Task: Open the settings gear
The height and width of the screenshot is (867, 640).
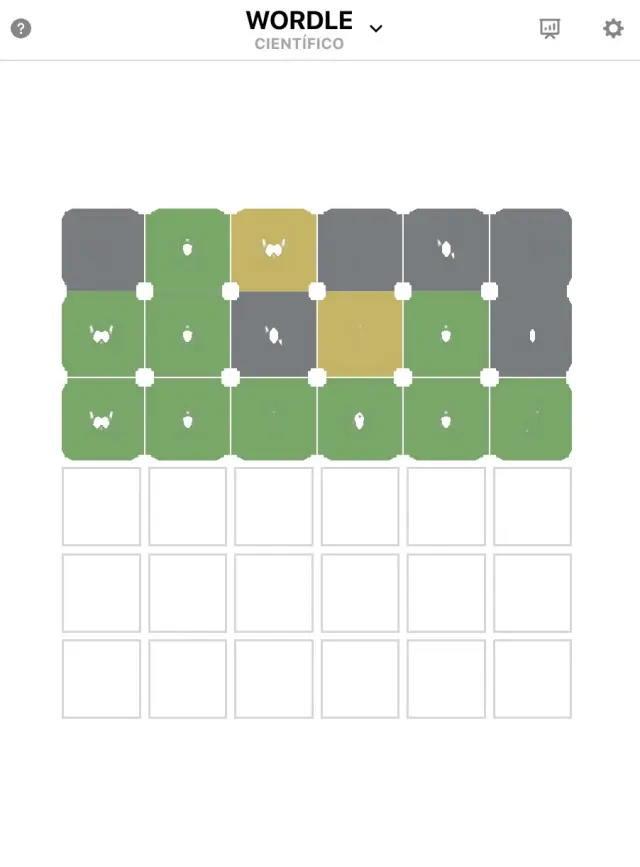Action: 613,28
